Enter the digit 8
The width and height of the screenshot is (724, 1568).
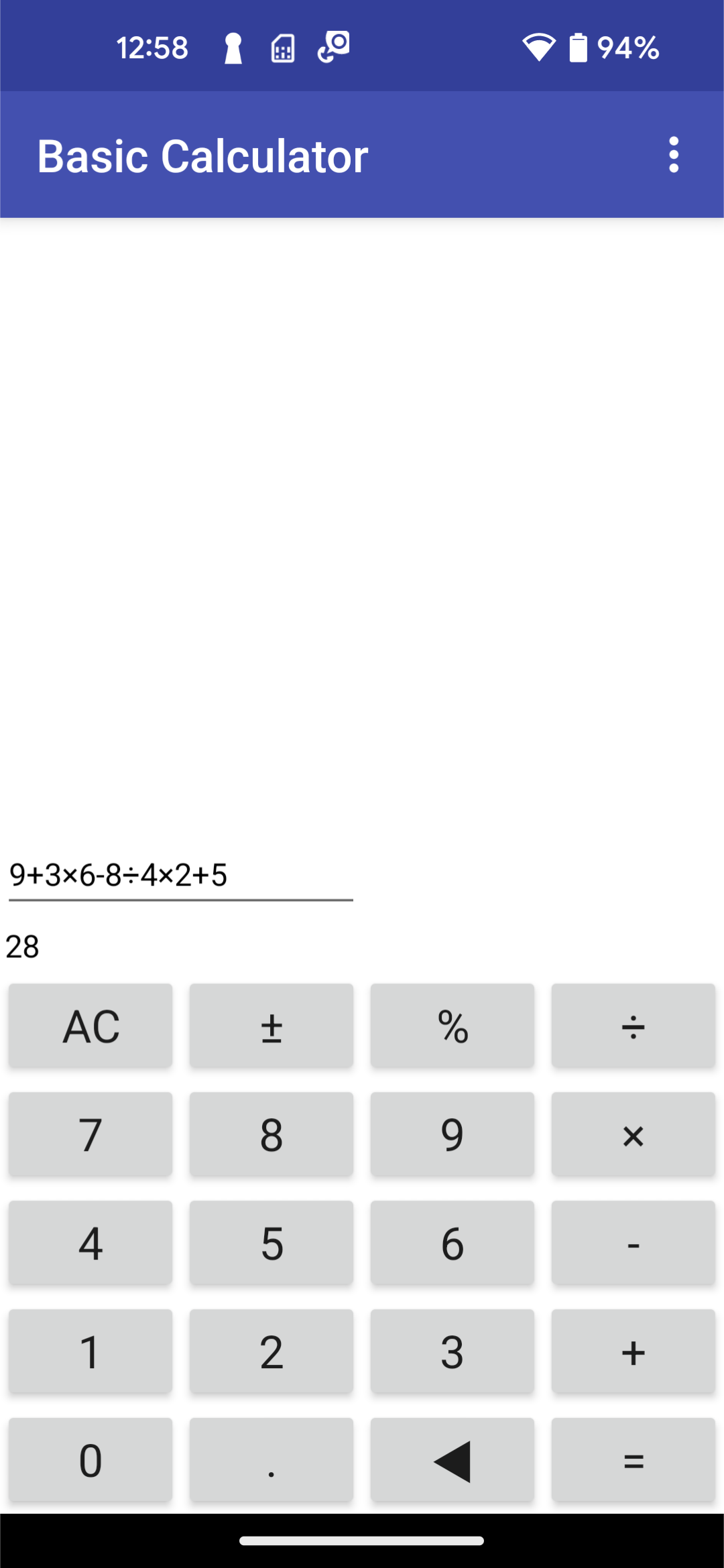coord(271,1134)
